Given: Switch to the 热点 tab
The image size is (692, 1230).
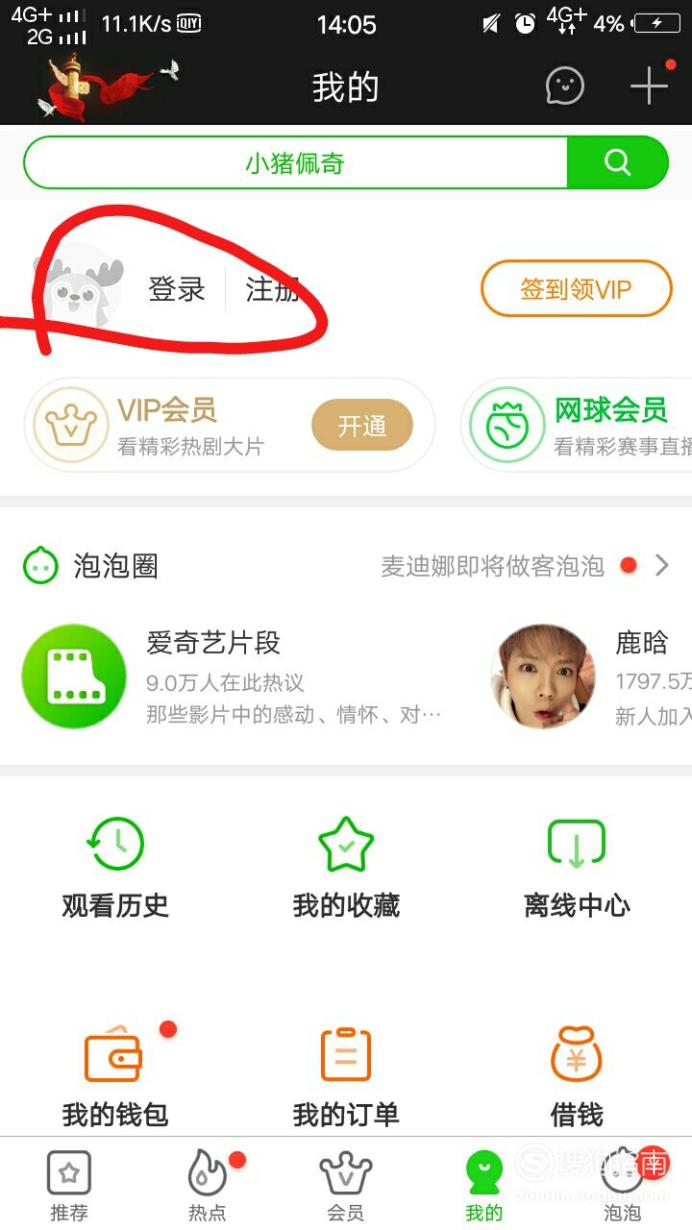Looking at the screenshot, I should point(207,1185).
